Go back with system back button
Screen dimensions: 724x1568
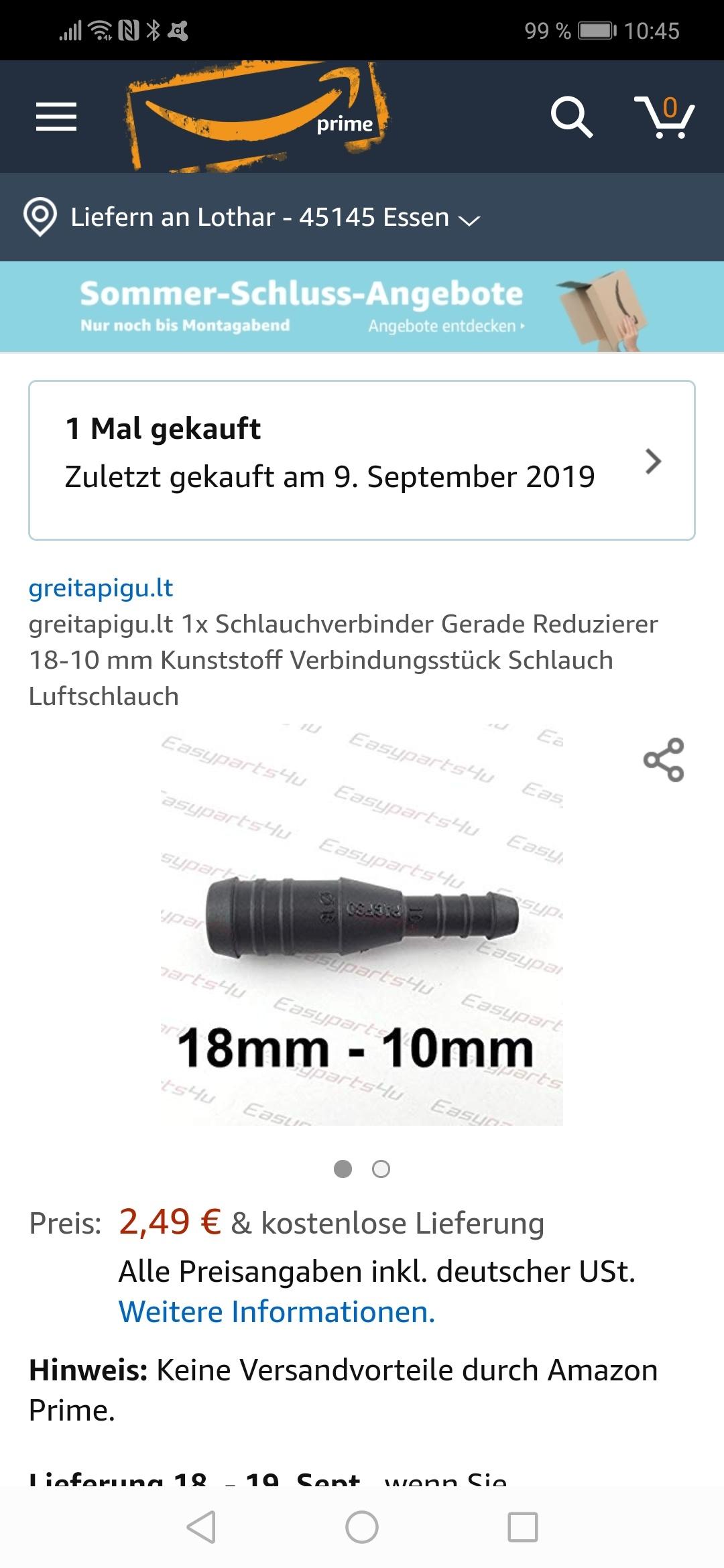201,1528
